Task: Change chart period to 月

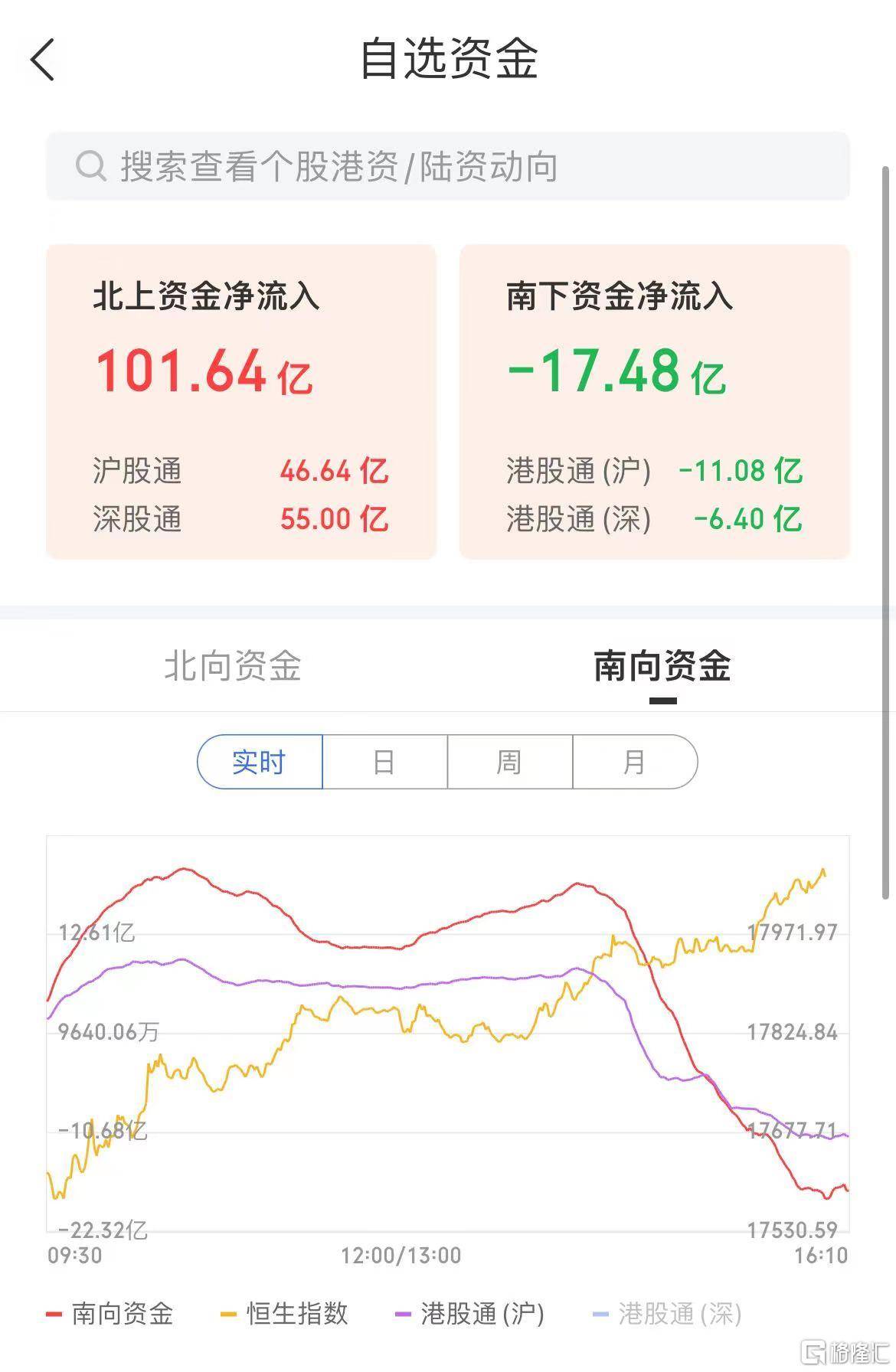Action: pos(634,762)
